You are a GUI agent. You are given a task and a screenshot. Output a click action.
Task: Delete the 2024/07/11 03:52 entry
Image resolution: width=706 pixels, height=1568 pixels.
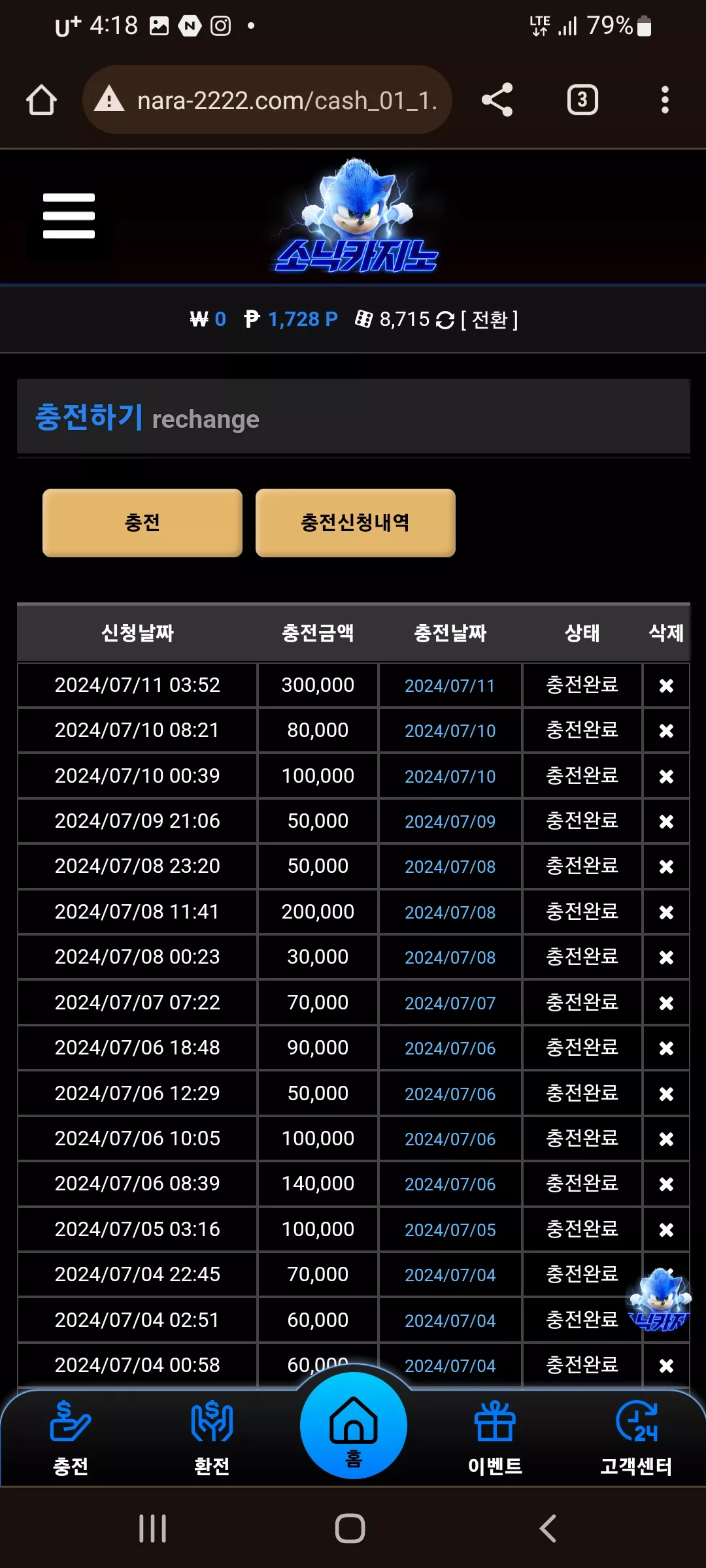(666, 685)
